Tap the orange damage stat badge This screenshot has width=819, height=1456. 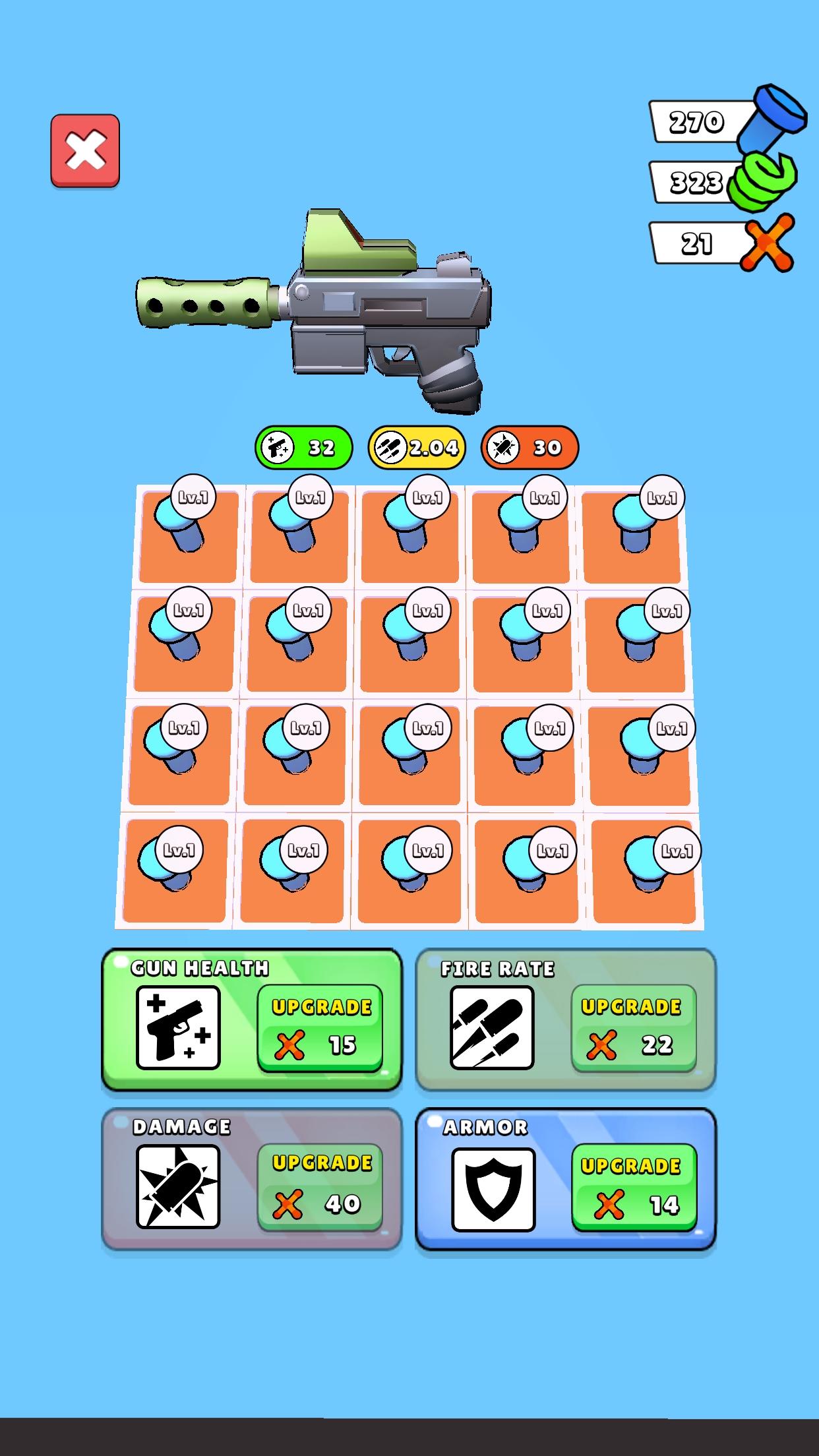tap(530, 447)
